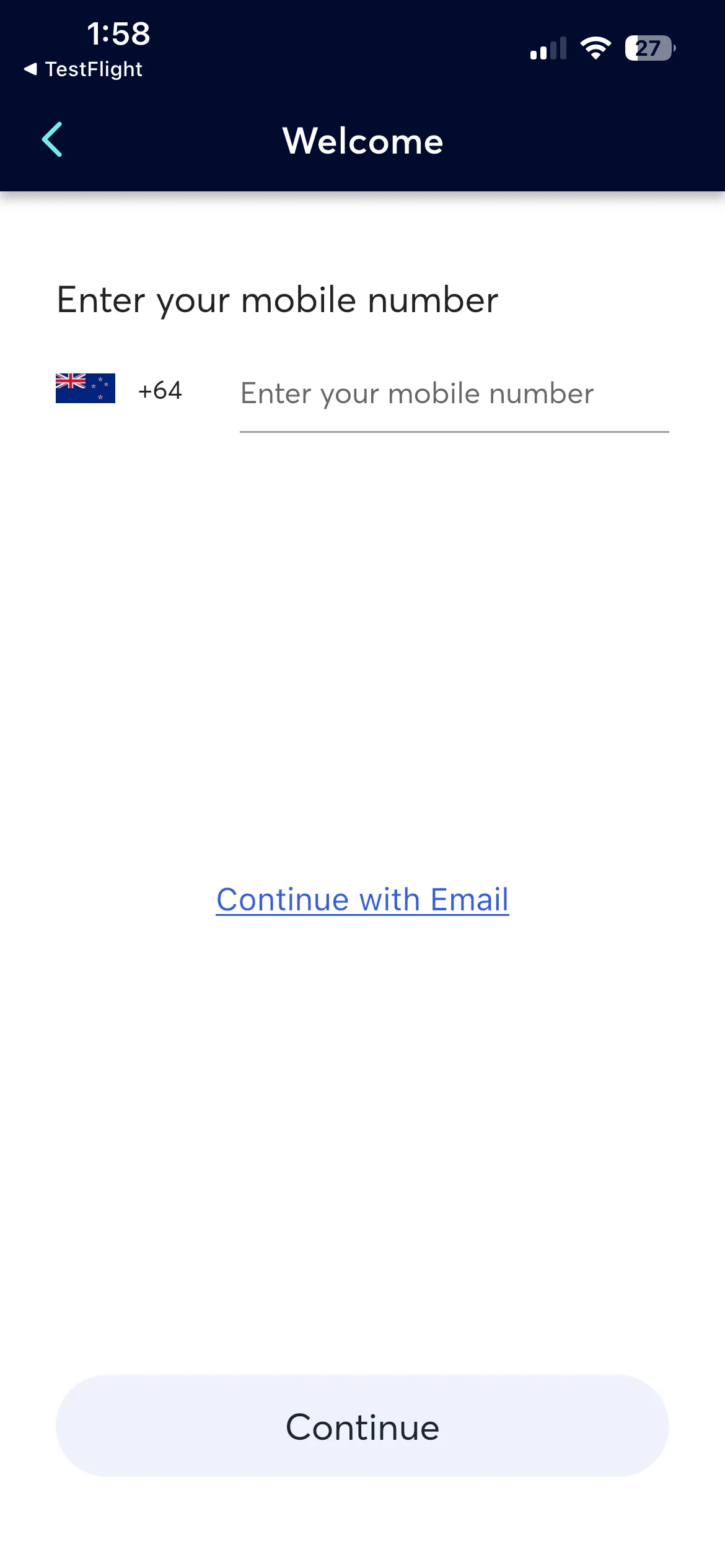
Task: Return to TestFlight from status bar
Action: (83, 69)
